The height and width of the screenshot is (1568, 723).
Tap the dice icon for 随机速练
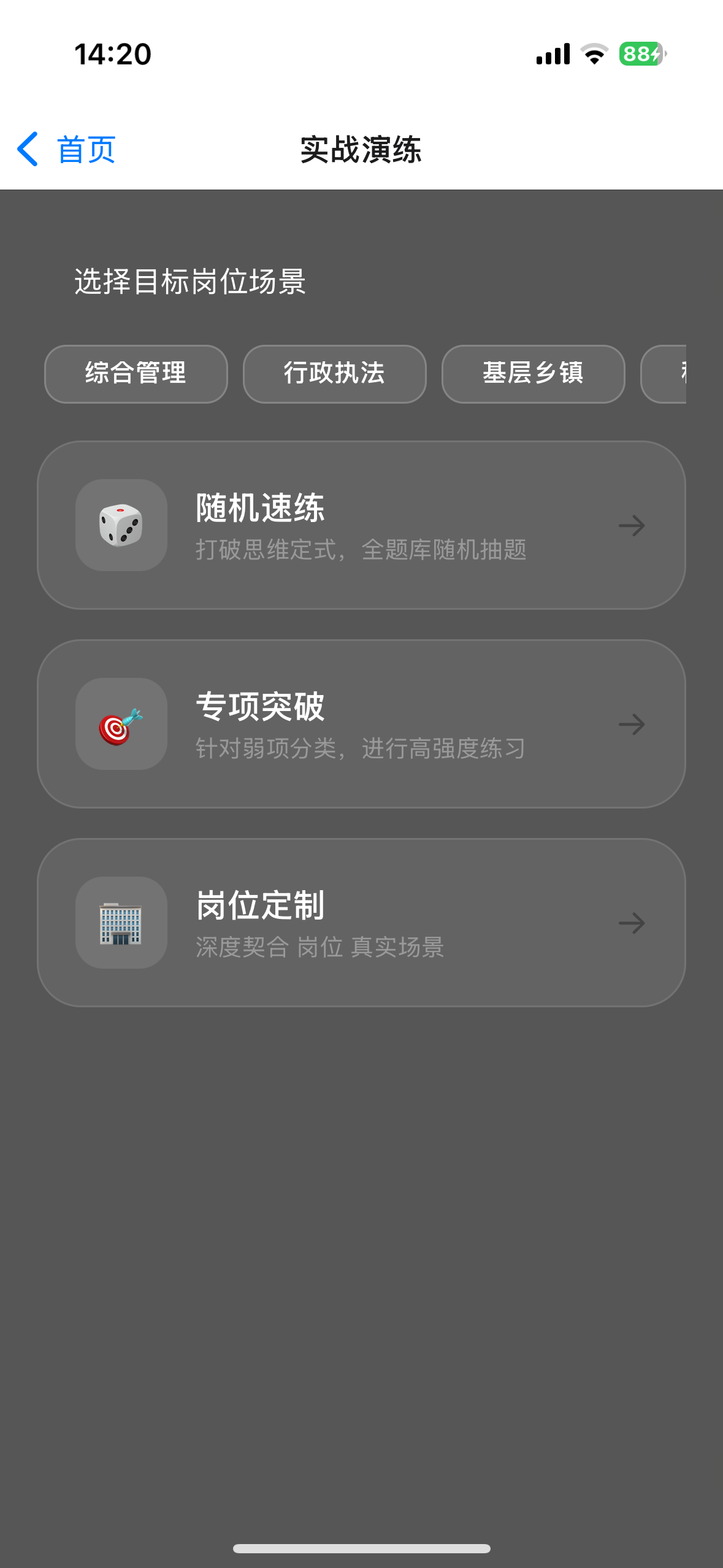click(121, 525)
